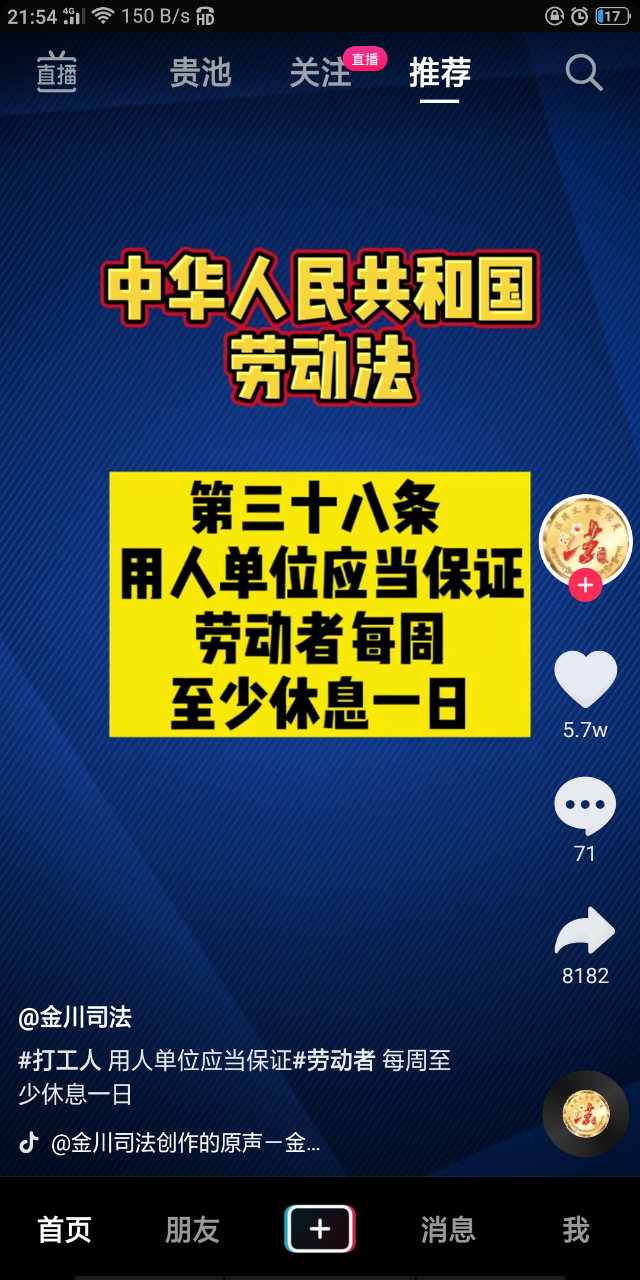This screenshot has width=640, height=1280.
Task: Switch to the 贵池 local tab
Action: click(200, 72)
